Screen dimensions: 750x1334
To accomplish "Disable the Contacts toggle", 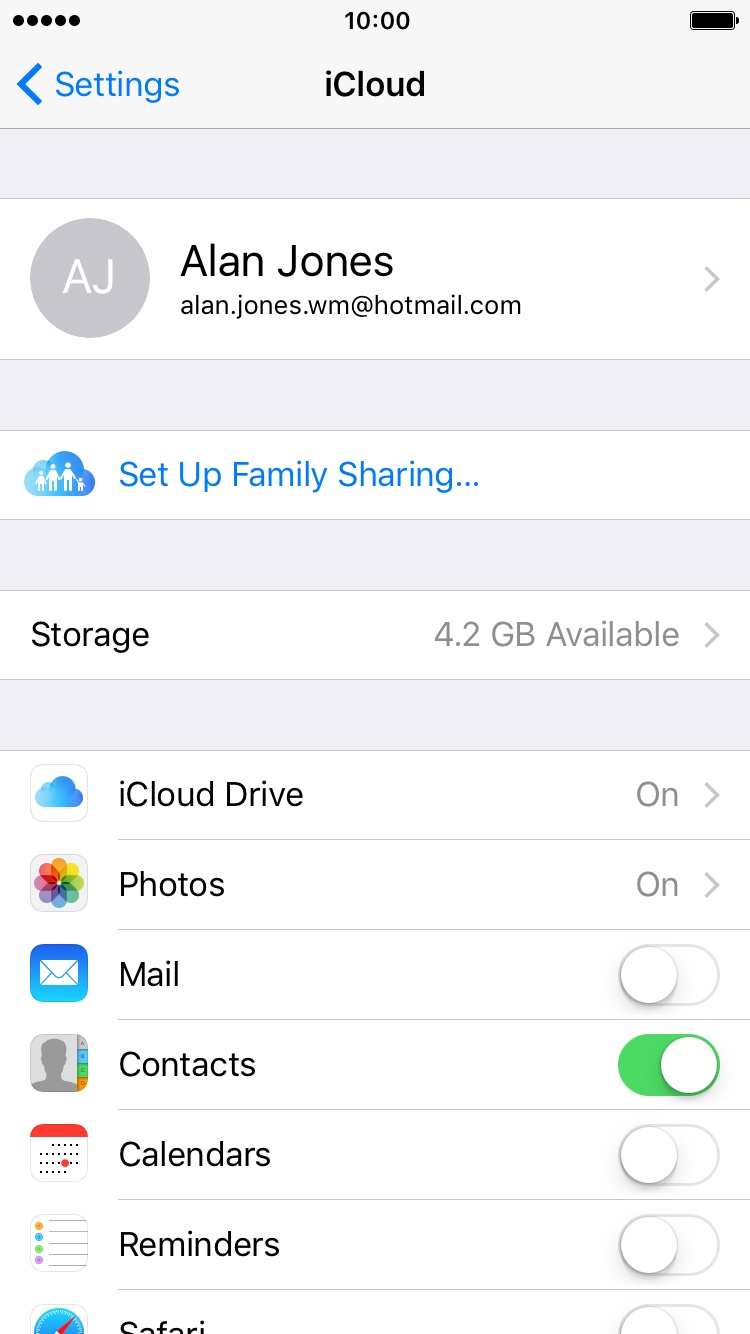I will point(668,1065).
